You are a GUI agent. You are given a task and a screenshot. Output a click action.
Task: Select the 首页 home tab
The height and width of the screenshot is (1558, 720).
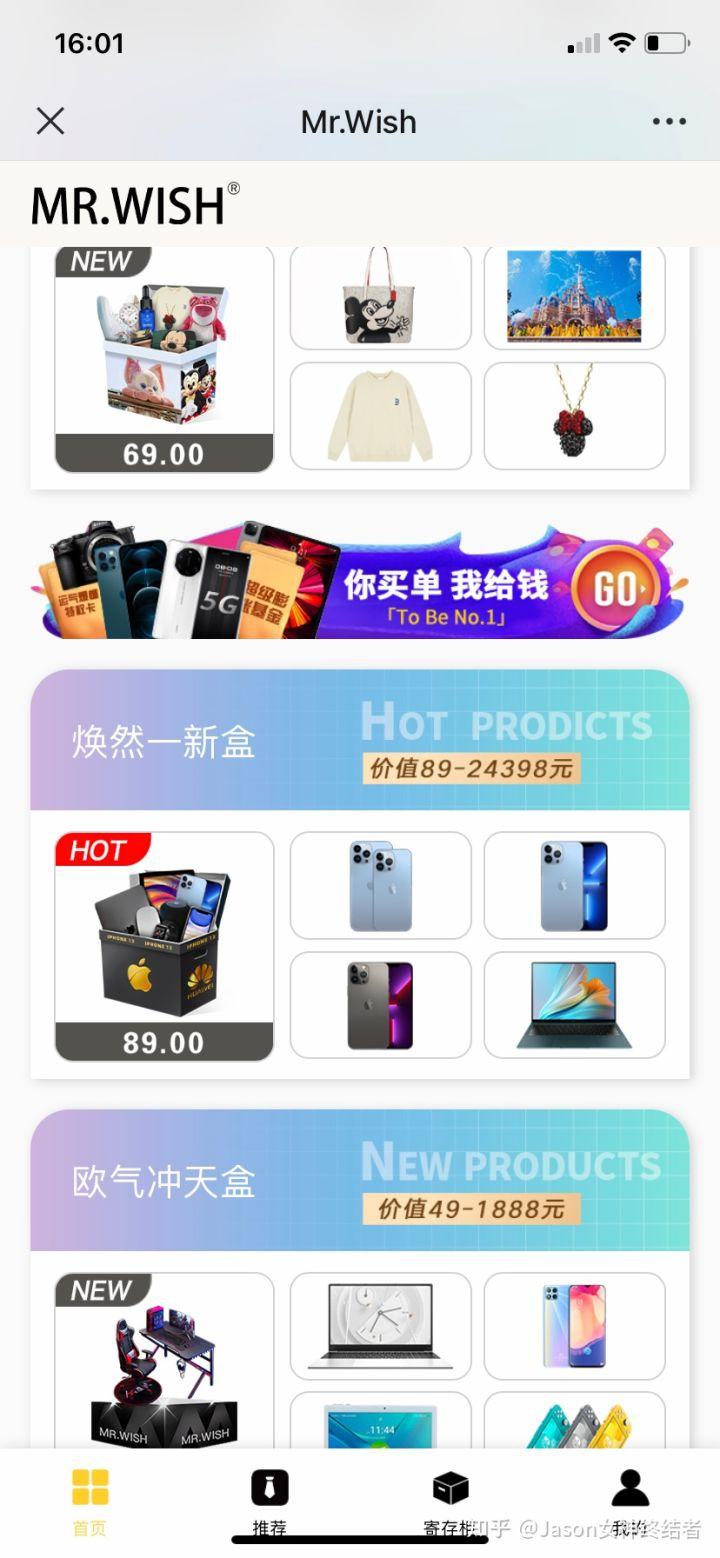coord(89,1502)
